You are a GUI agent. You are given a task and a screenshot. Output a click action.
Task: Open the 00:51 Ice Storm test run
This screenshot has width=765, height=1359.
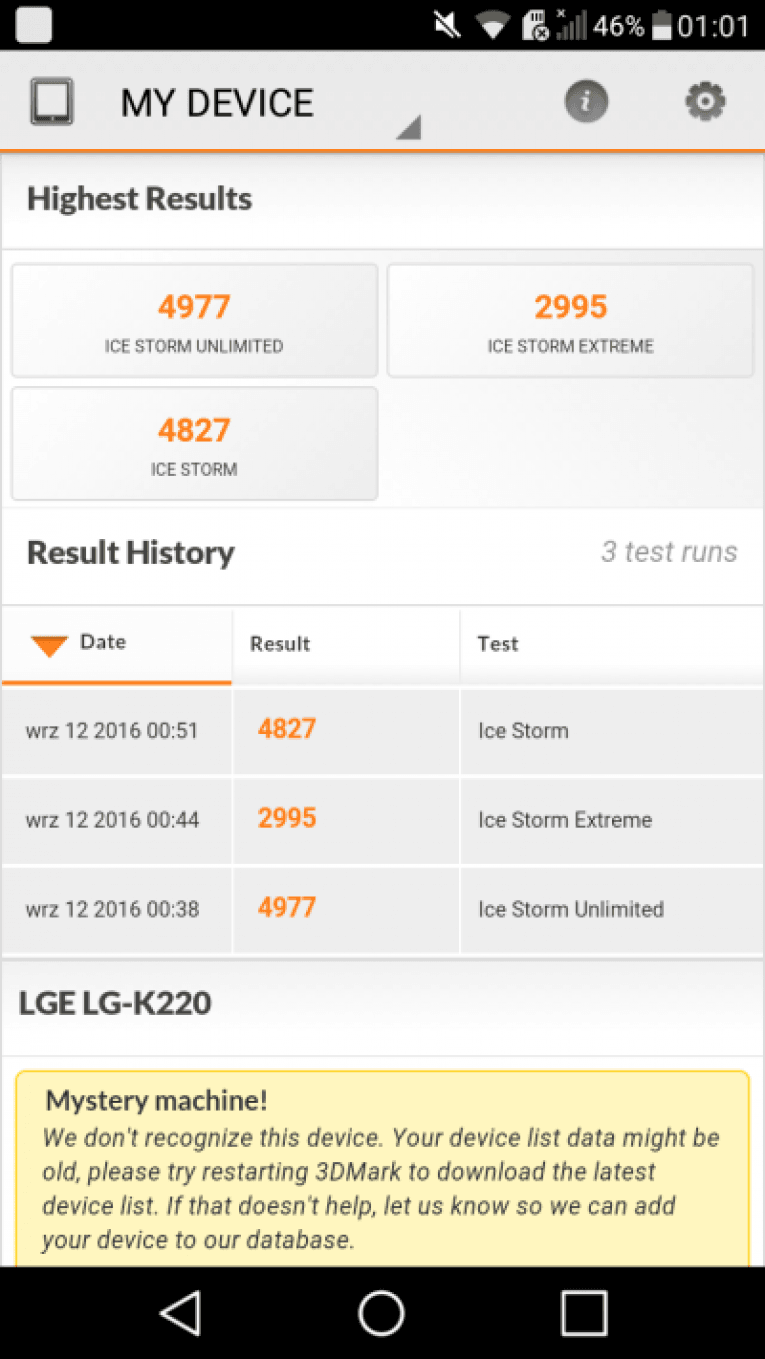(382, 731)
